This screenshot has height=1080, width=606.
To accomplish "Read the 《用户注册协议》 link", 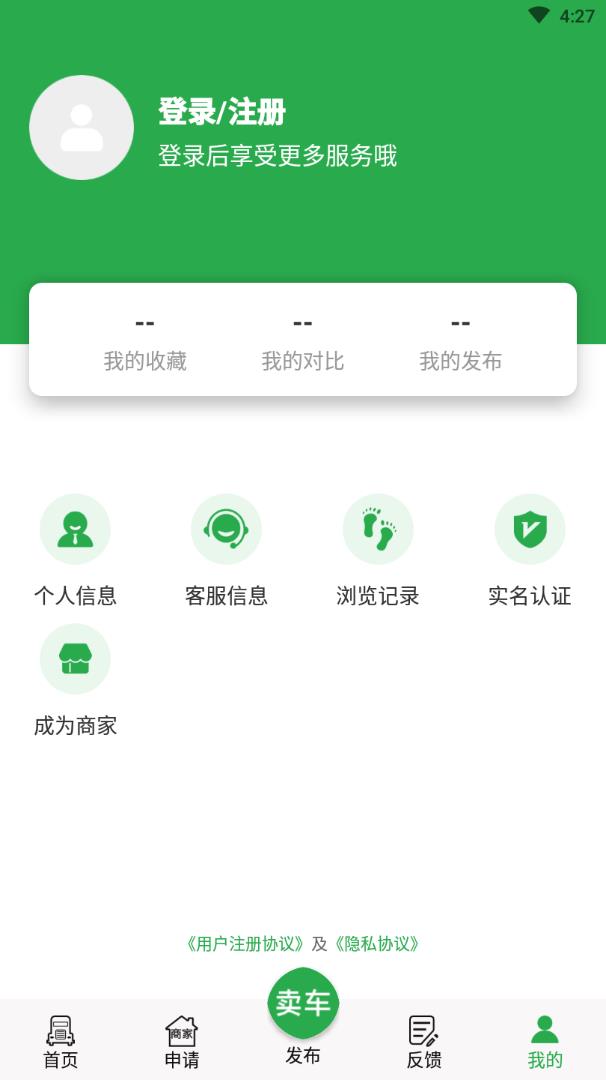I will pos(245,944).
